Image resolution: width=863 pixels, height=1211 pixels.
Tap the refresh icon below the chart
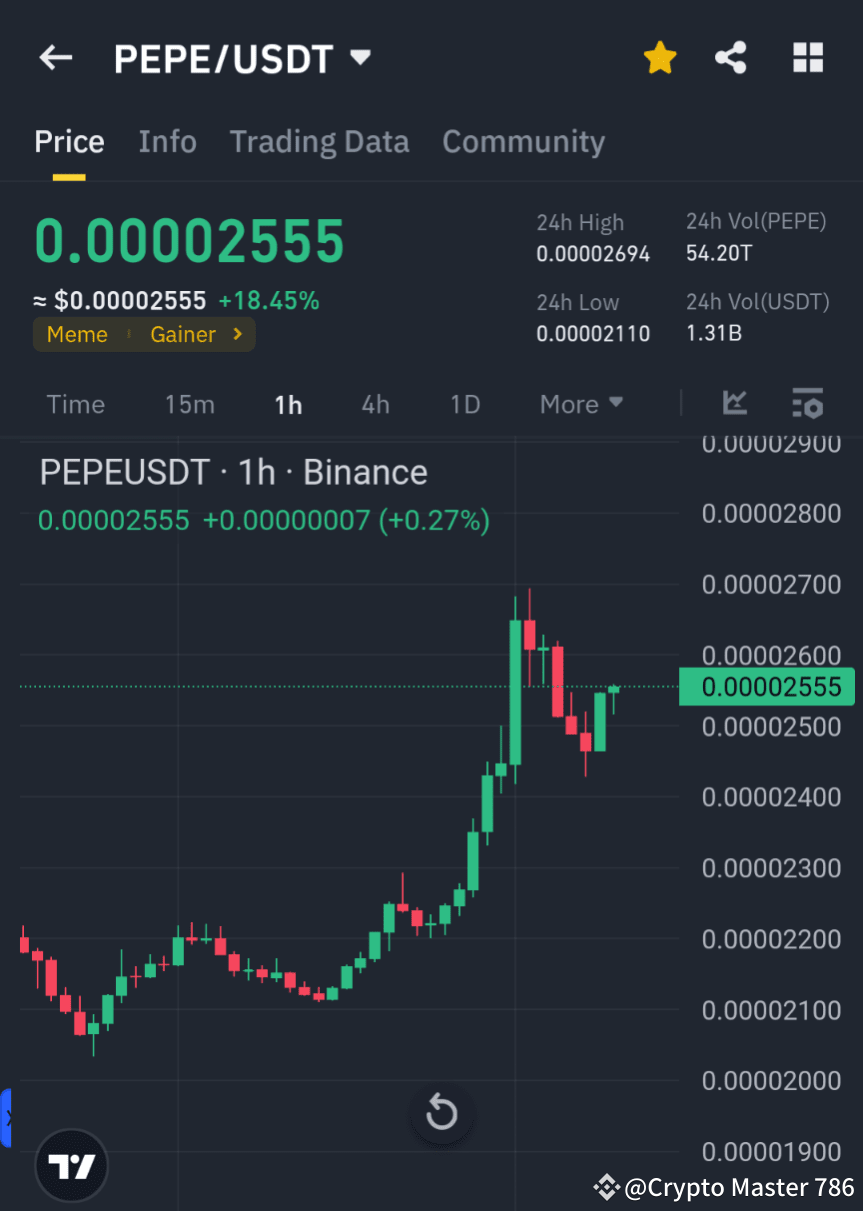point(441,1113)
